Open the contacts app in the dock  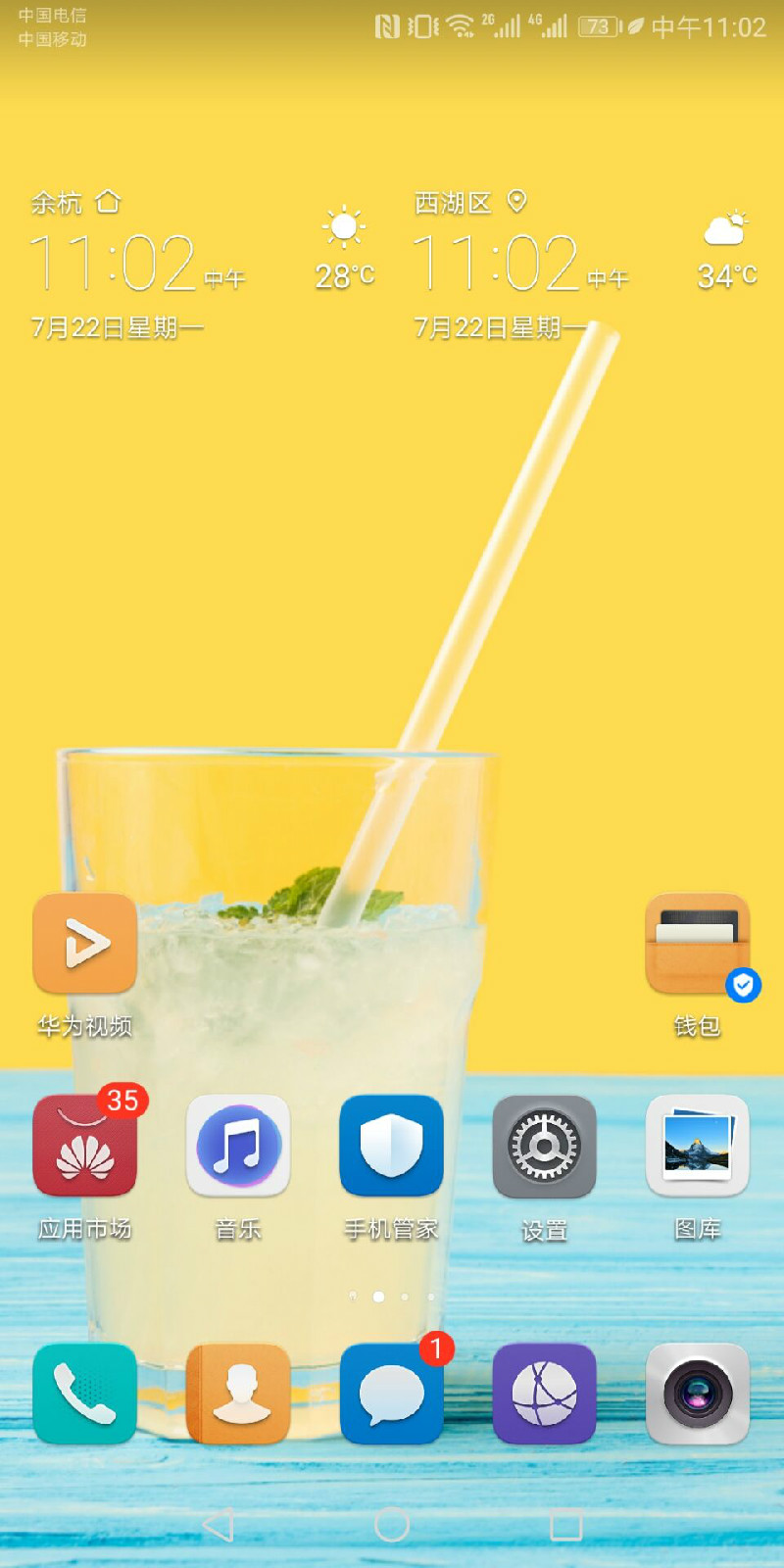point(238,1394)
